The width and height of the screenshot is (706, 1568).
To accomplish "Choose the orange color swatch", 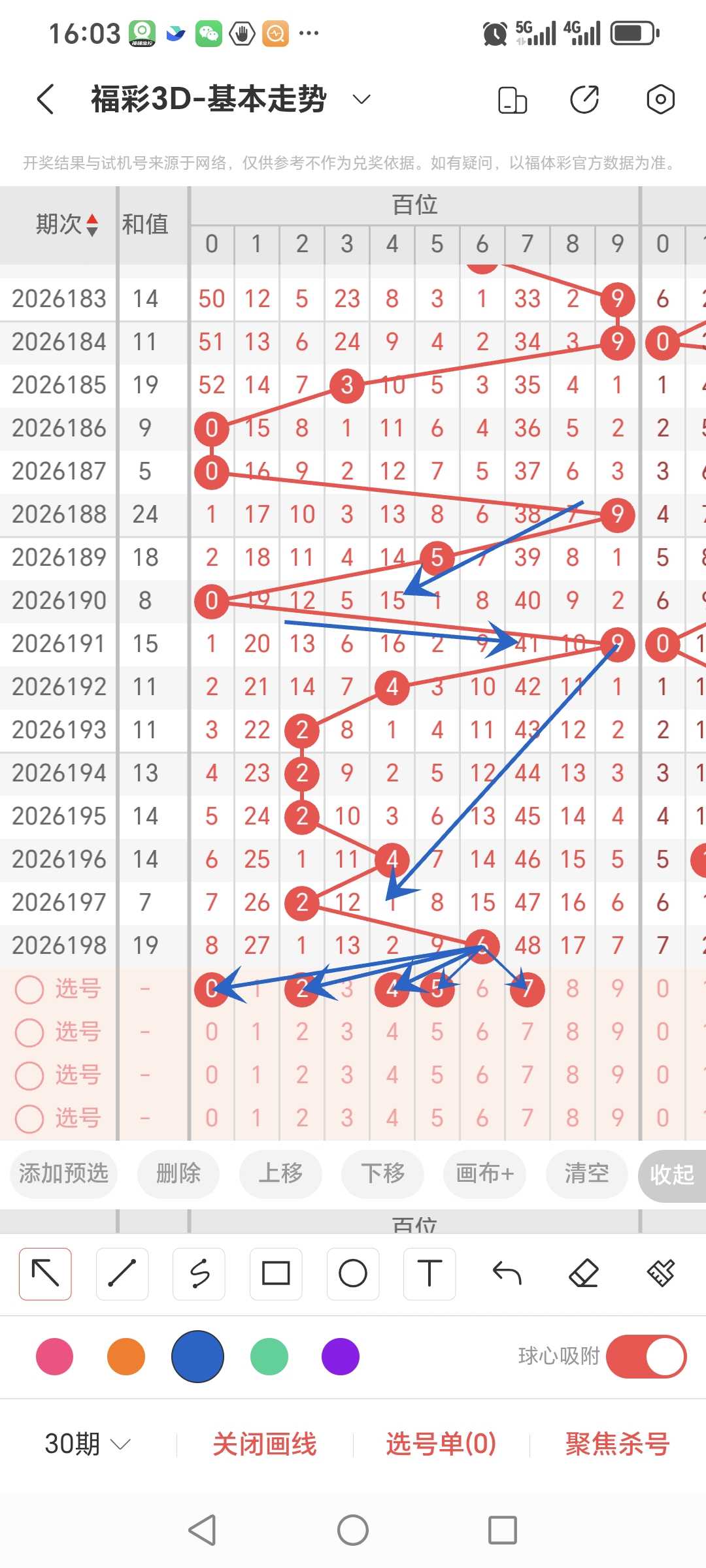I will tap(126, 1357).
